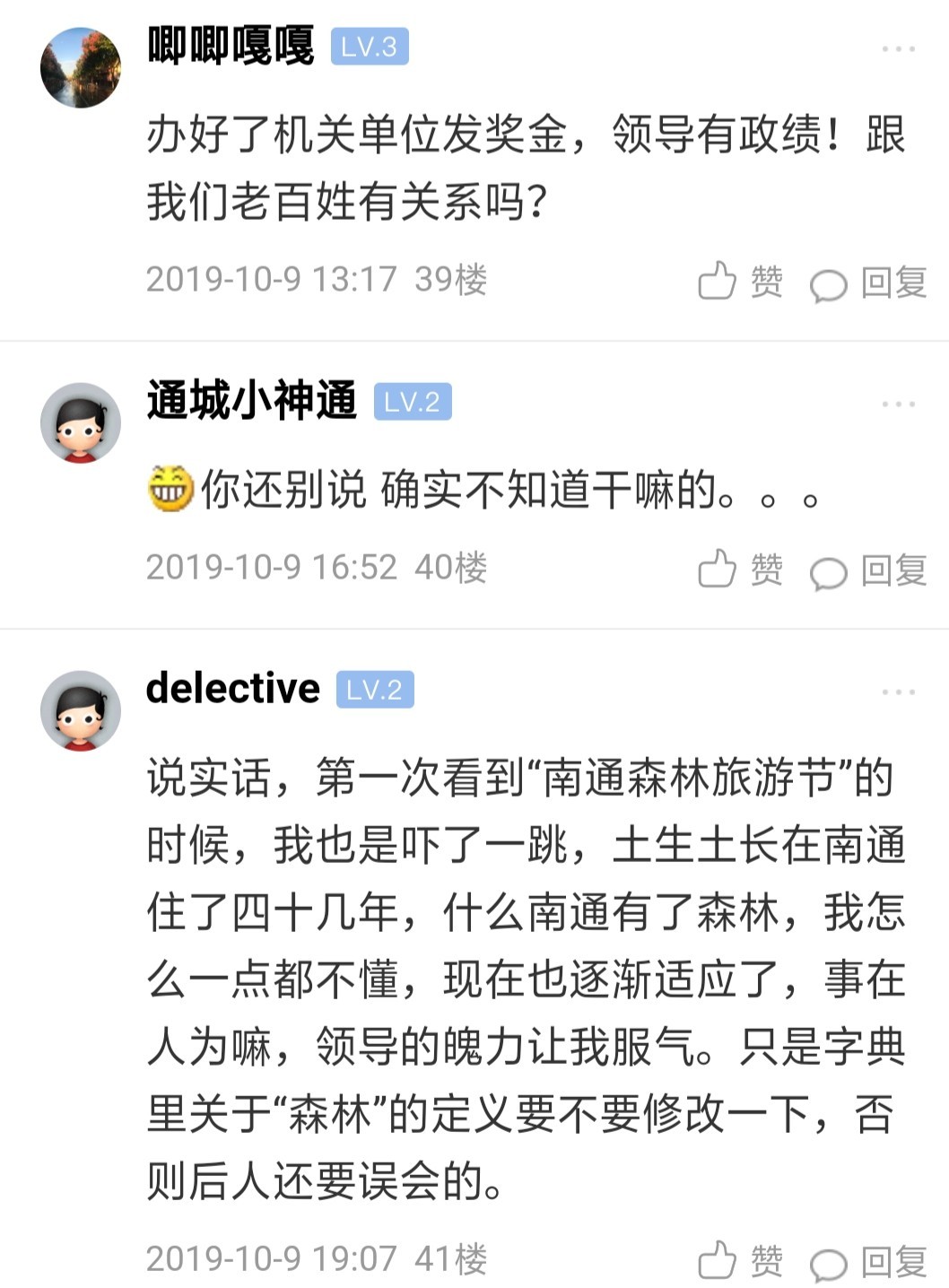
Task: Open more options on 唧唧嘎嘎's comment
Action: tap(898, 48)
